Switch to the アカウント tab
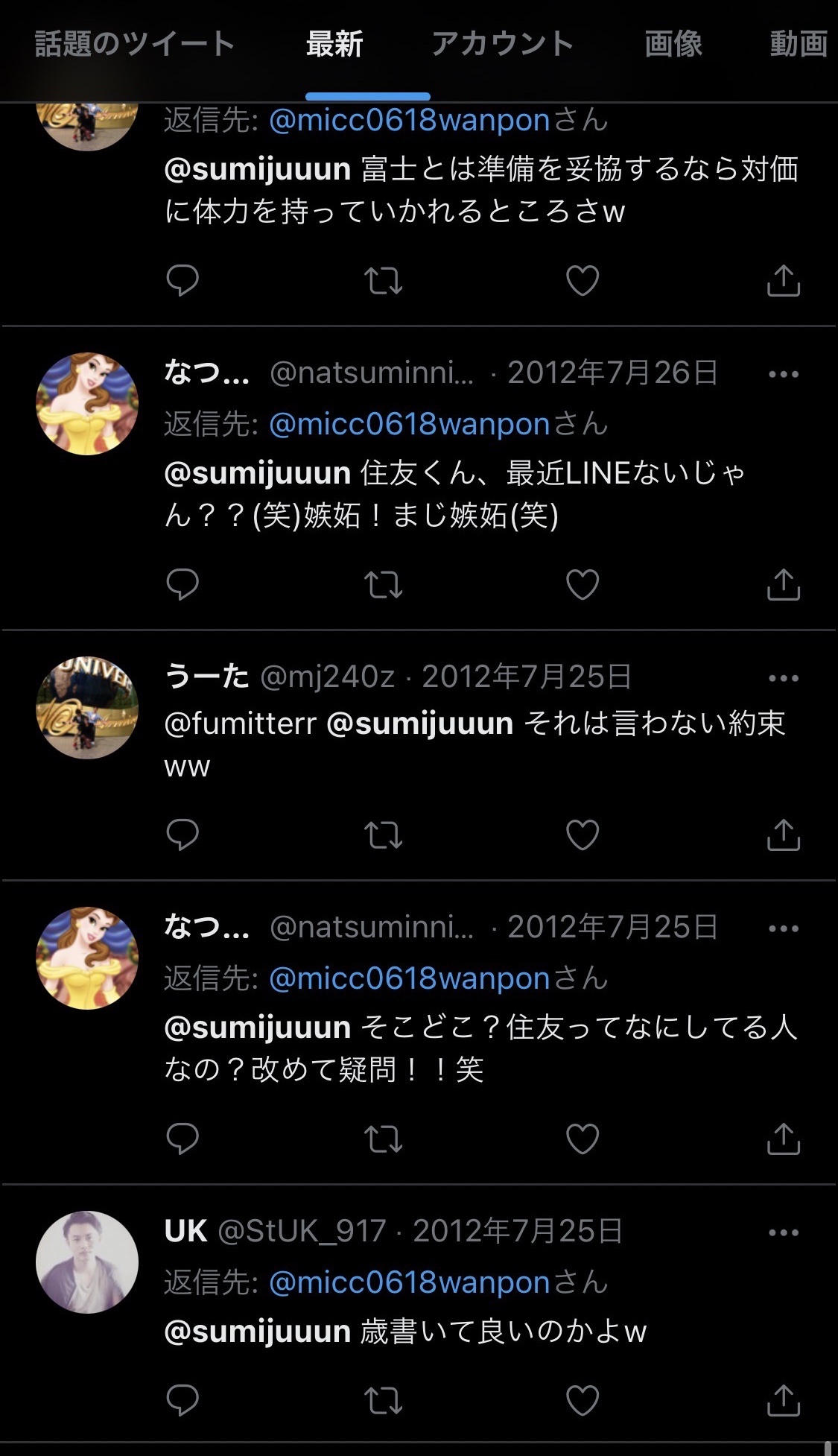 (x=503, y=44)
